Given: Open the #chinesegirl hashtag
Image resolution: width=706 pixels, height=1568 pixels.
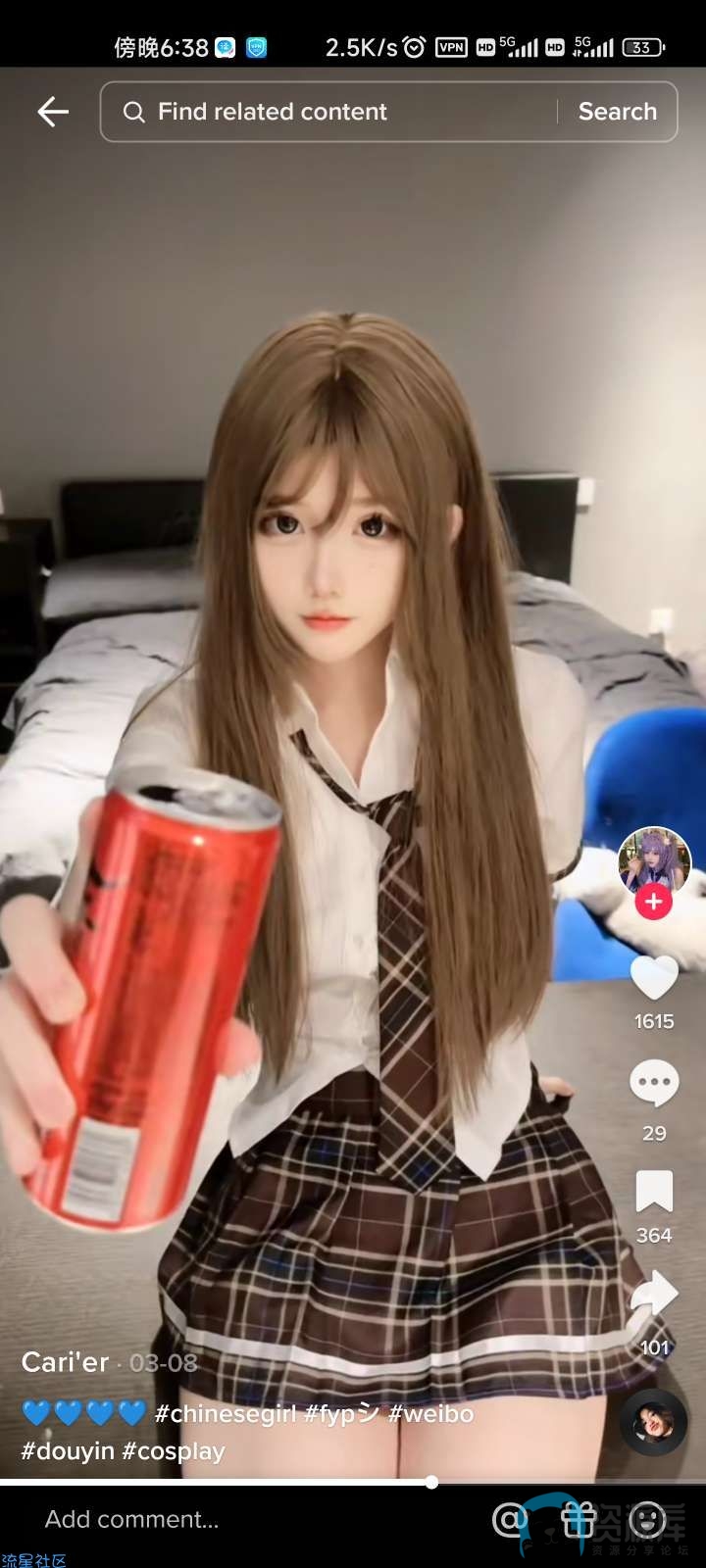Looking at the screenshot, I should pyautogui.click(x=226, y=1413).
